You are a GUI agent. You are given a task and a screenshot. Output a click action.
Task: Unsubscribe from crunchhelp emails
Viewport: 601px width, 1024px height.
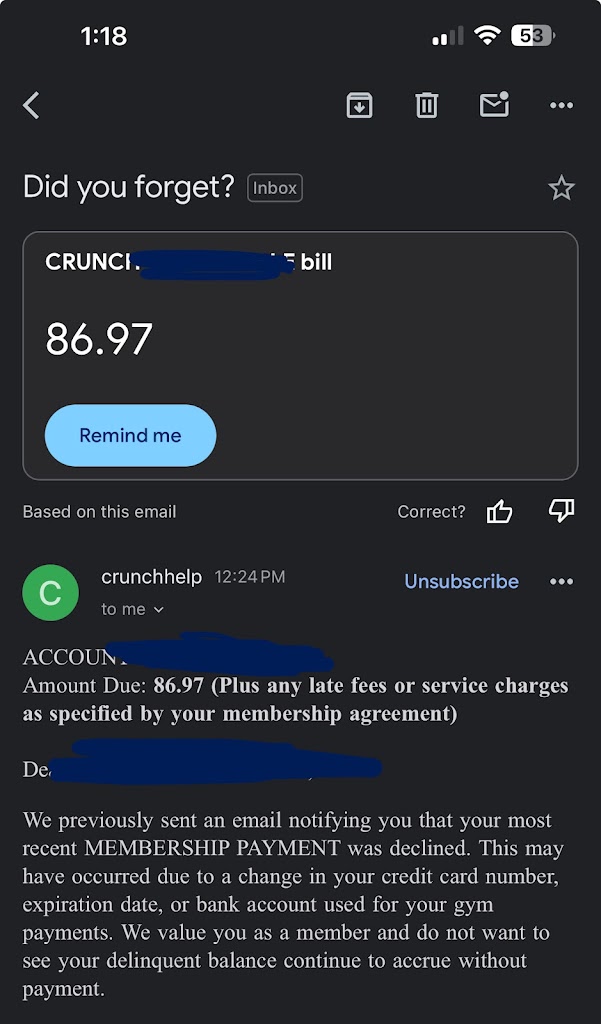pyautogui.click(x=461, y=581)
